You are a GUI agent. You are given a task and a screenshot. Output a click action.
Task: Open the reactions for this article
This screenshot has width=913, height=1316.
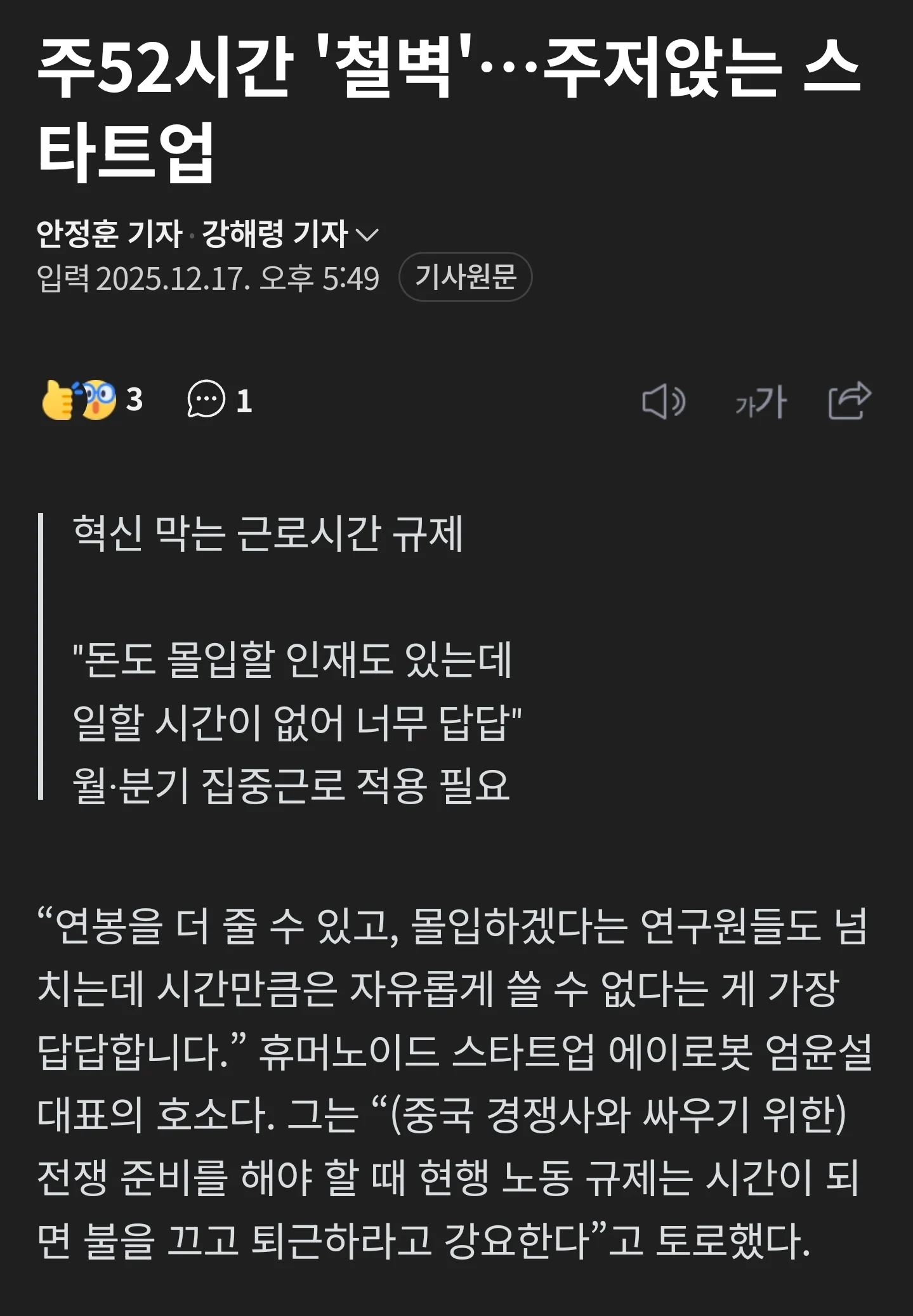click(x=91, y=400)
